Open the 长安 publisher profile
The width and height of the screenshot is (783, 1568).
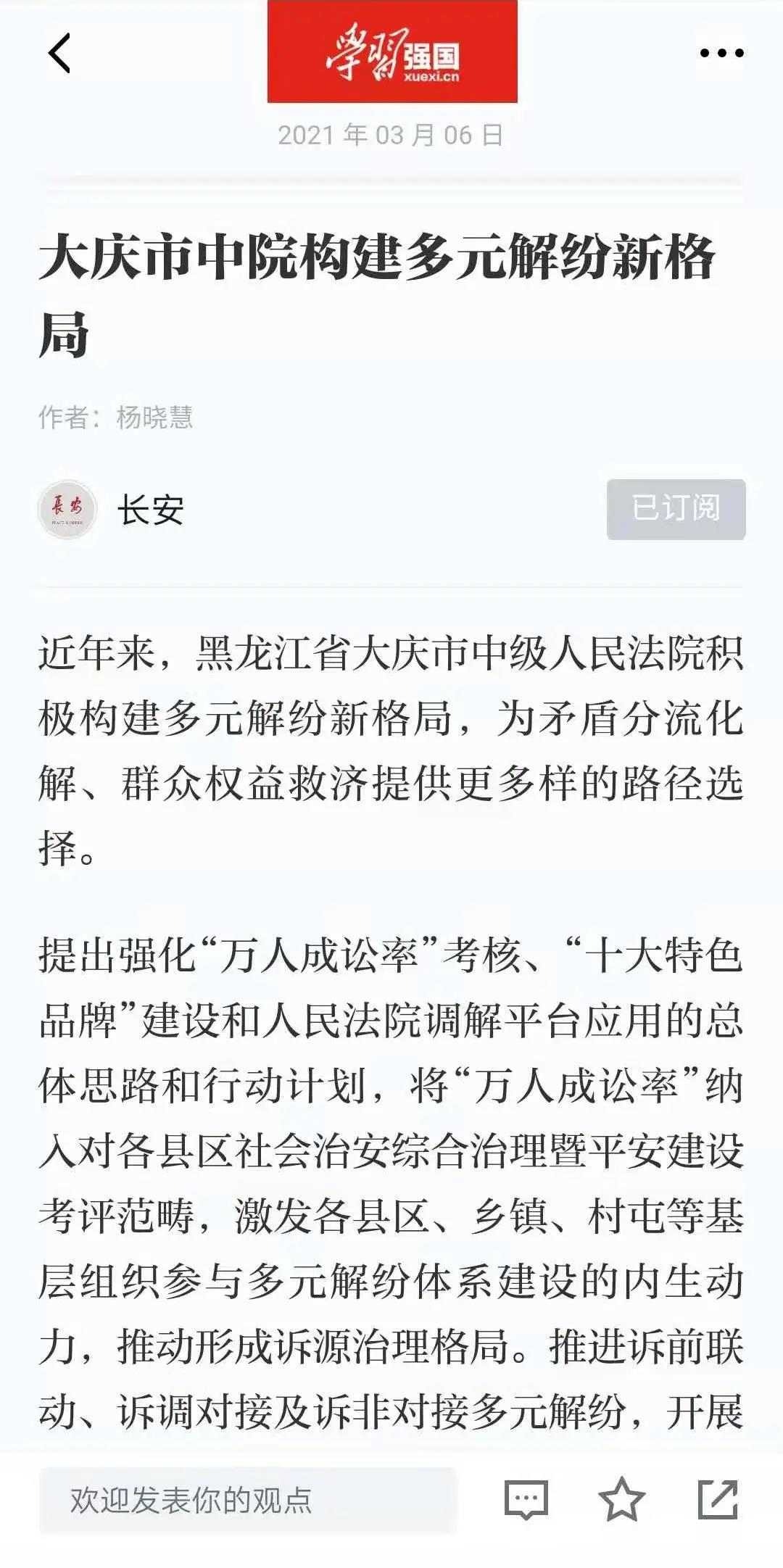[x=150, y=510]
